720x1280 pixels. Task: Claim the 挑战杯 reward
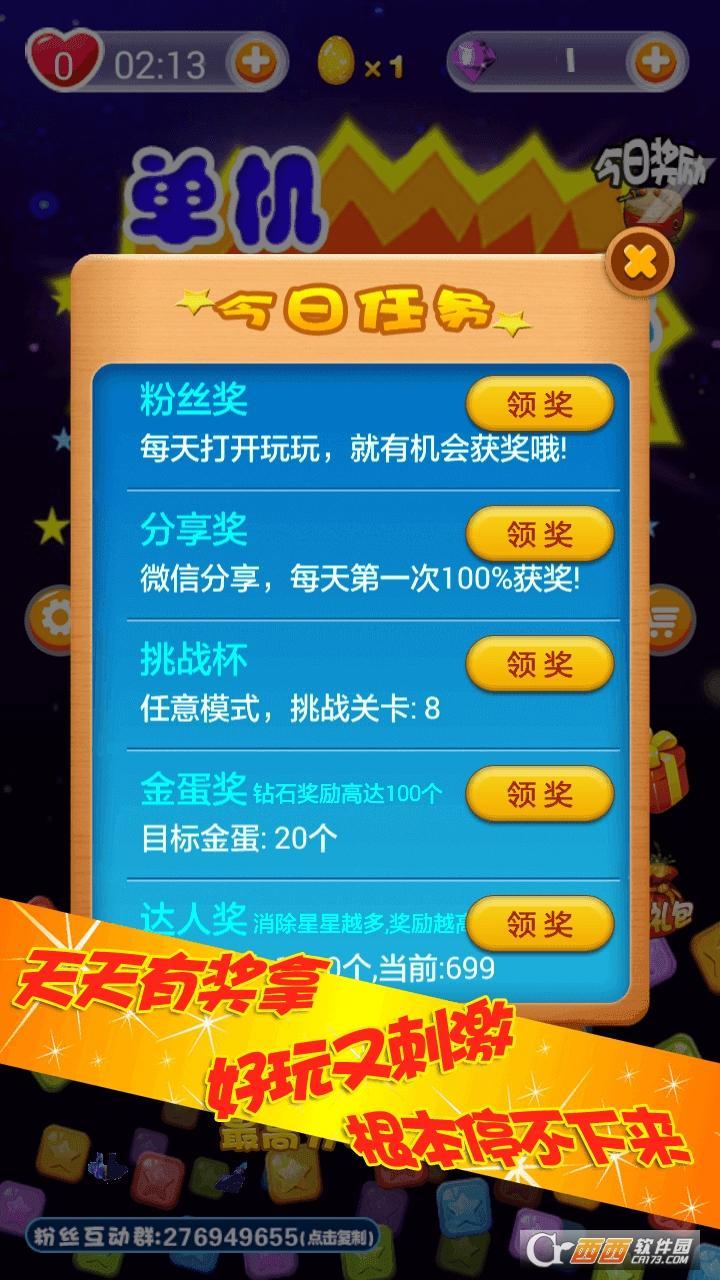pyautogui.click(x=540, y=664)
